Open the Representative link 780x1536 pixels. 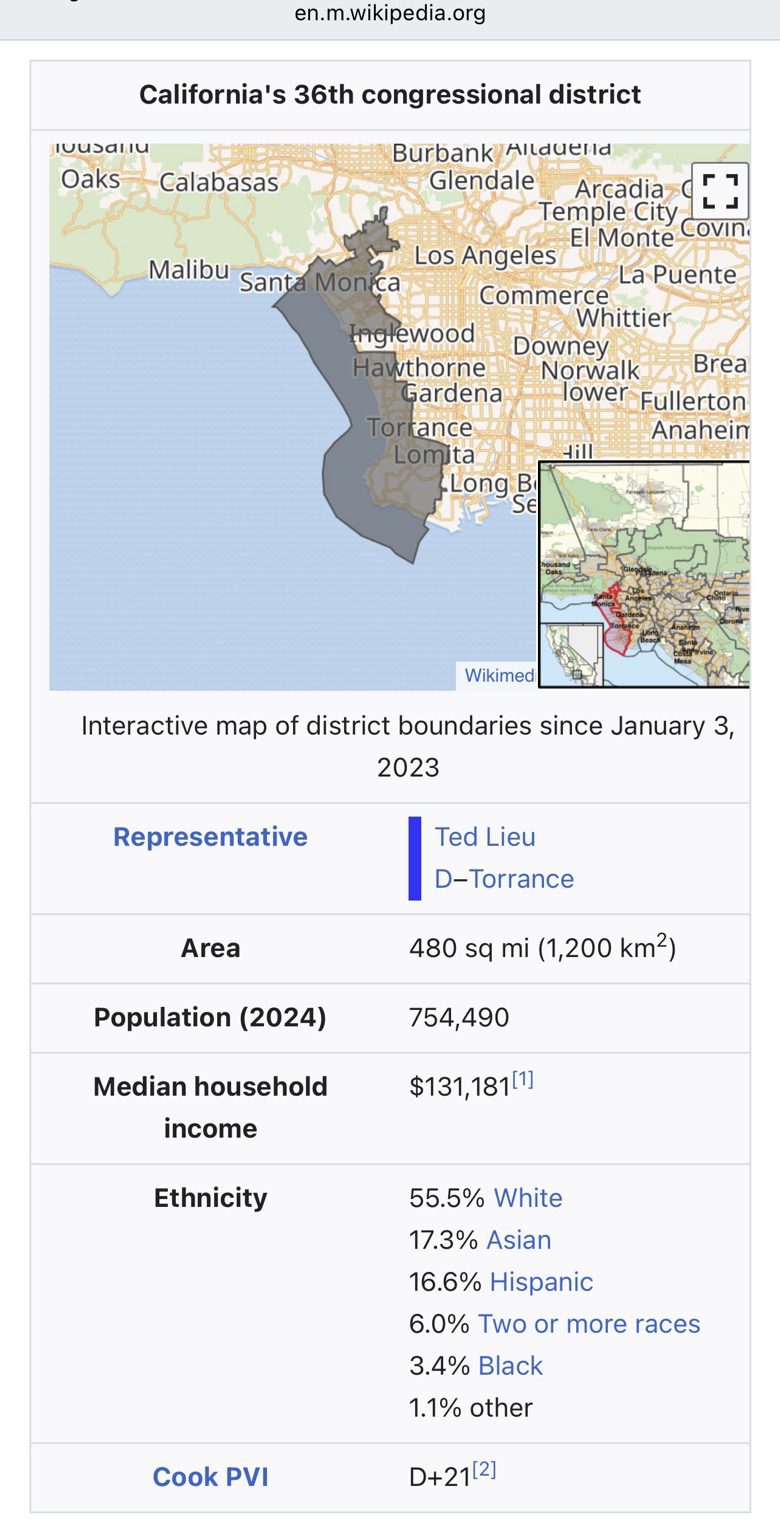(210, 837)
